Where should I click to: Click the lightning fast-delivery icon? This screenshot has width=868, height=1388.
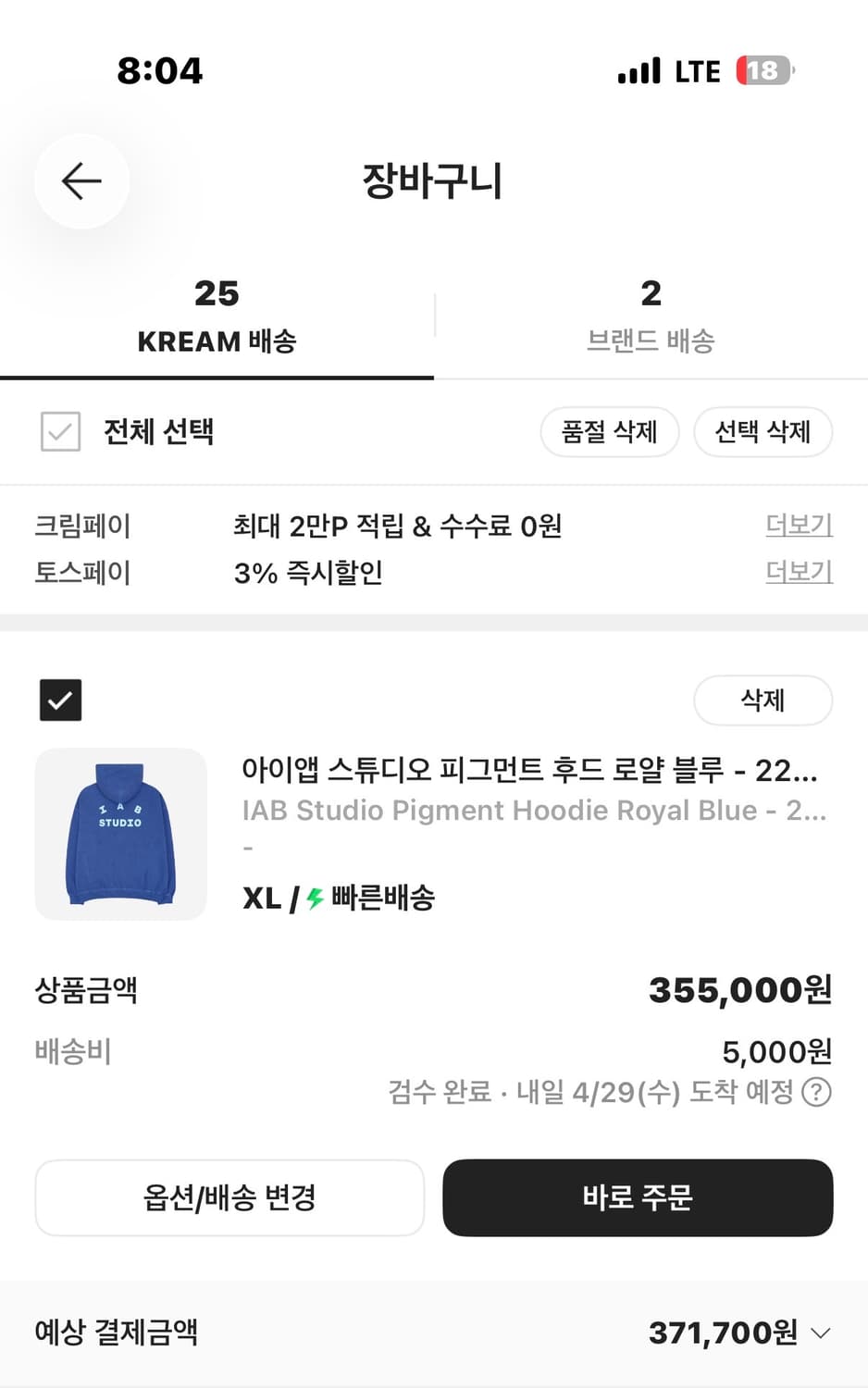point(311,897)
